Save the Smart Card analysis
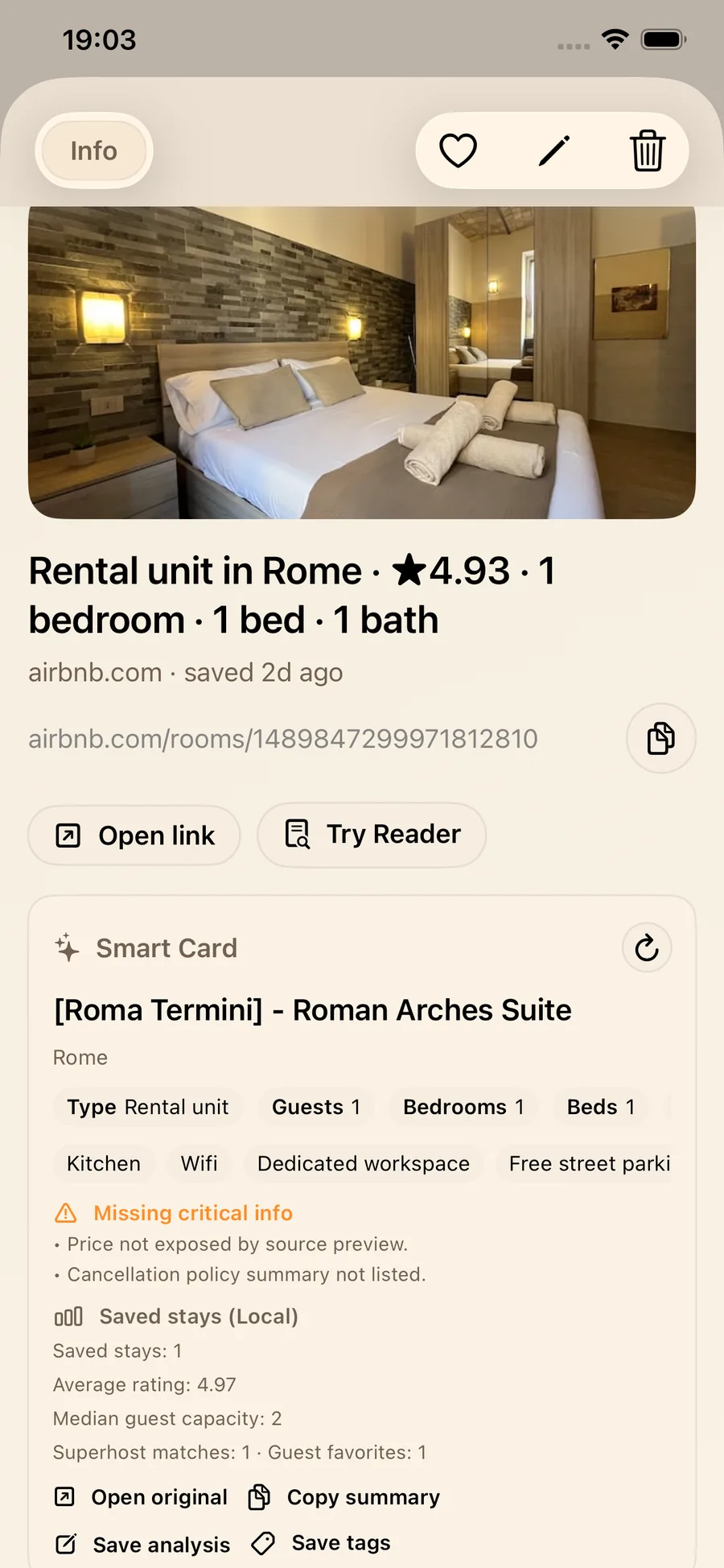724x1568 pixels. [x=66, y=1544]
